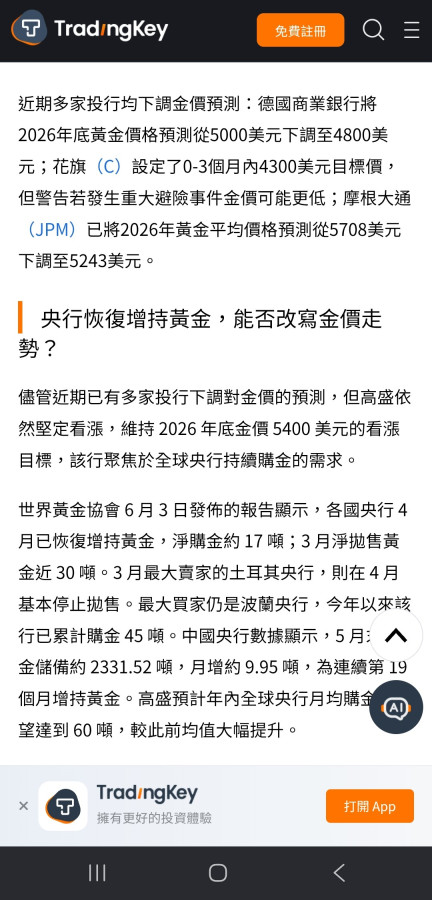Open the AI assistant chat button
This screenshot has height=900, width=432.
(396, 707)
